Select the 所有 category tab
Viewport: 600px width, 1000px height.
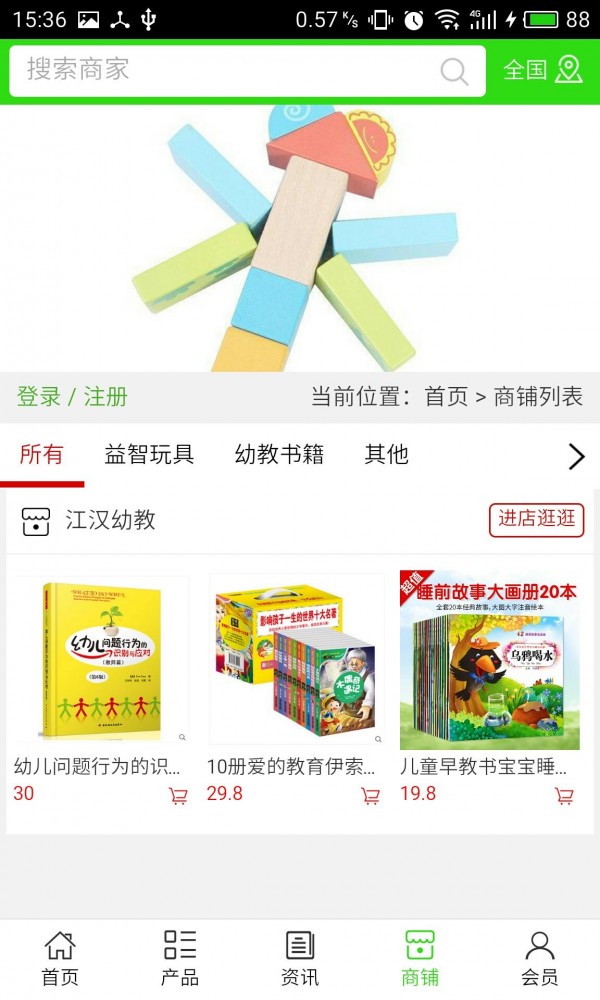[x=42, y=455]
